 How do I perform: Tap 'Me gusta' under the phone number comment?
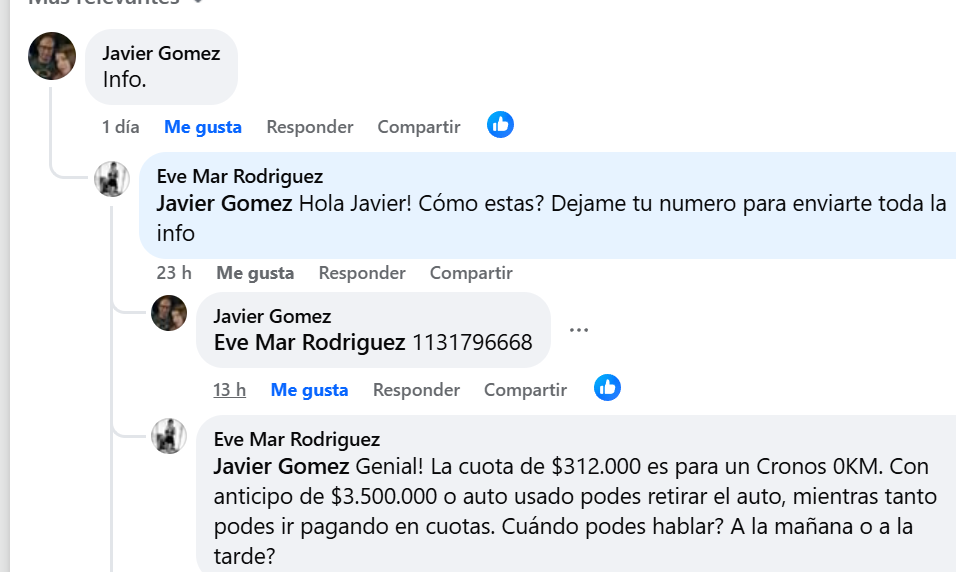tap(309, 390)
